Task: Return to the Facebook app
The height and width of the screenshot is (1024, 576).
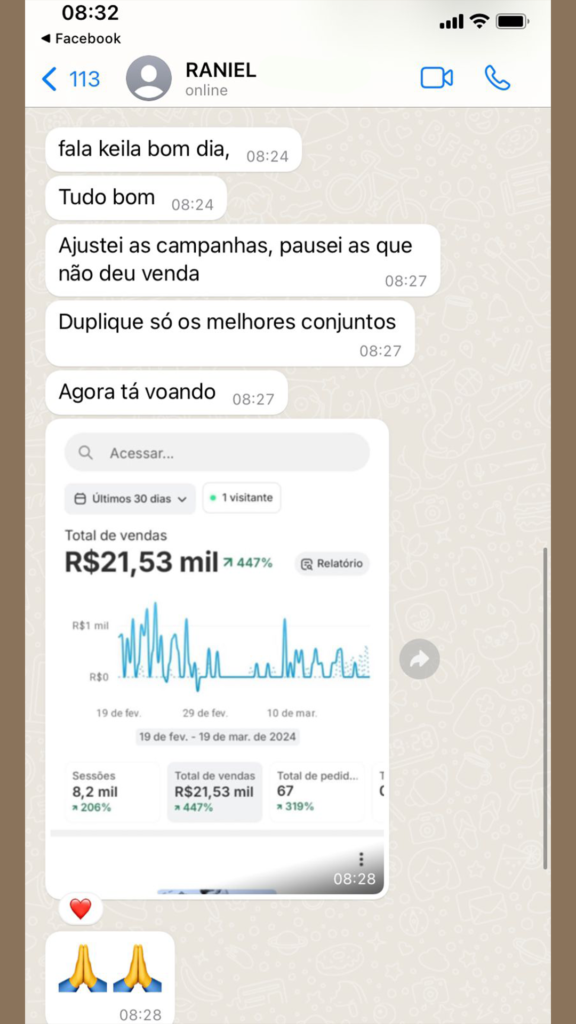Action: (81, 39)
